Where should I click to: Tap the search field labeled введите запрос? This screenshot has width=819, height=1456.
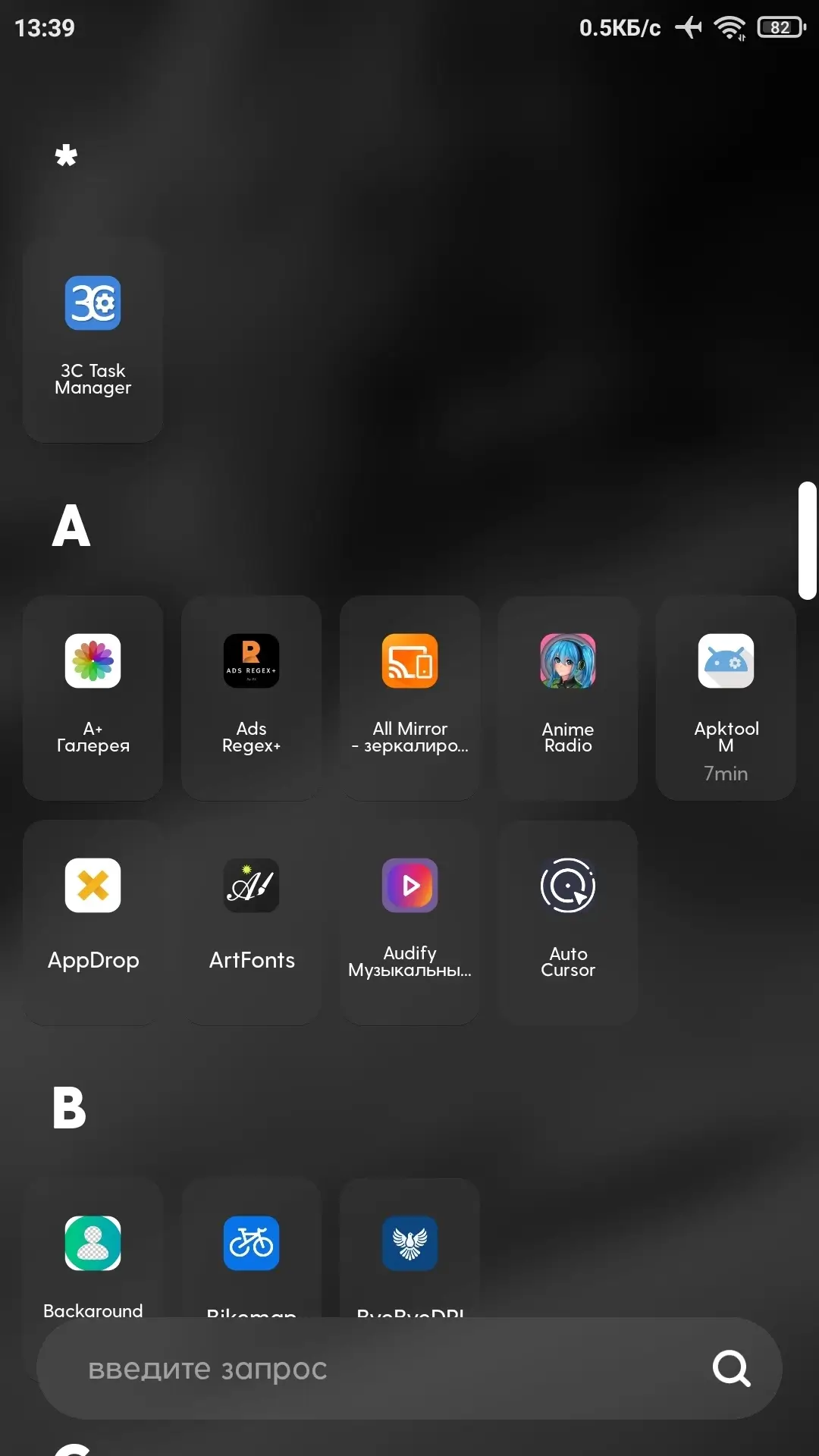[x=364, y=1370]
